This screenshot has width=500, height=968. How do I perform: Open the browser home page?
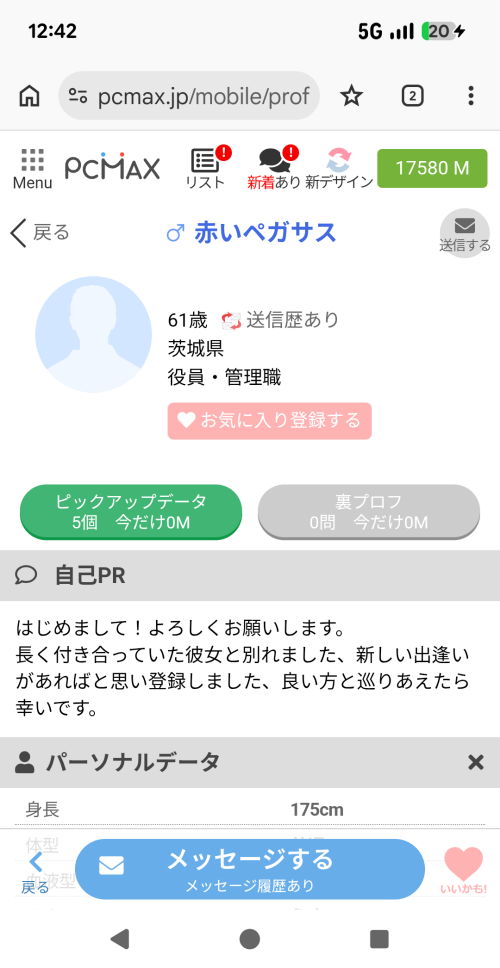pyautogui.click(x=29, y=96)
